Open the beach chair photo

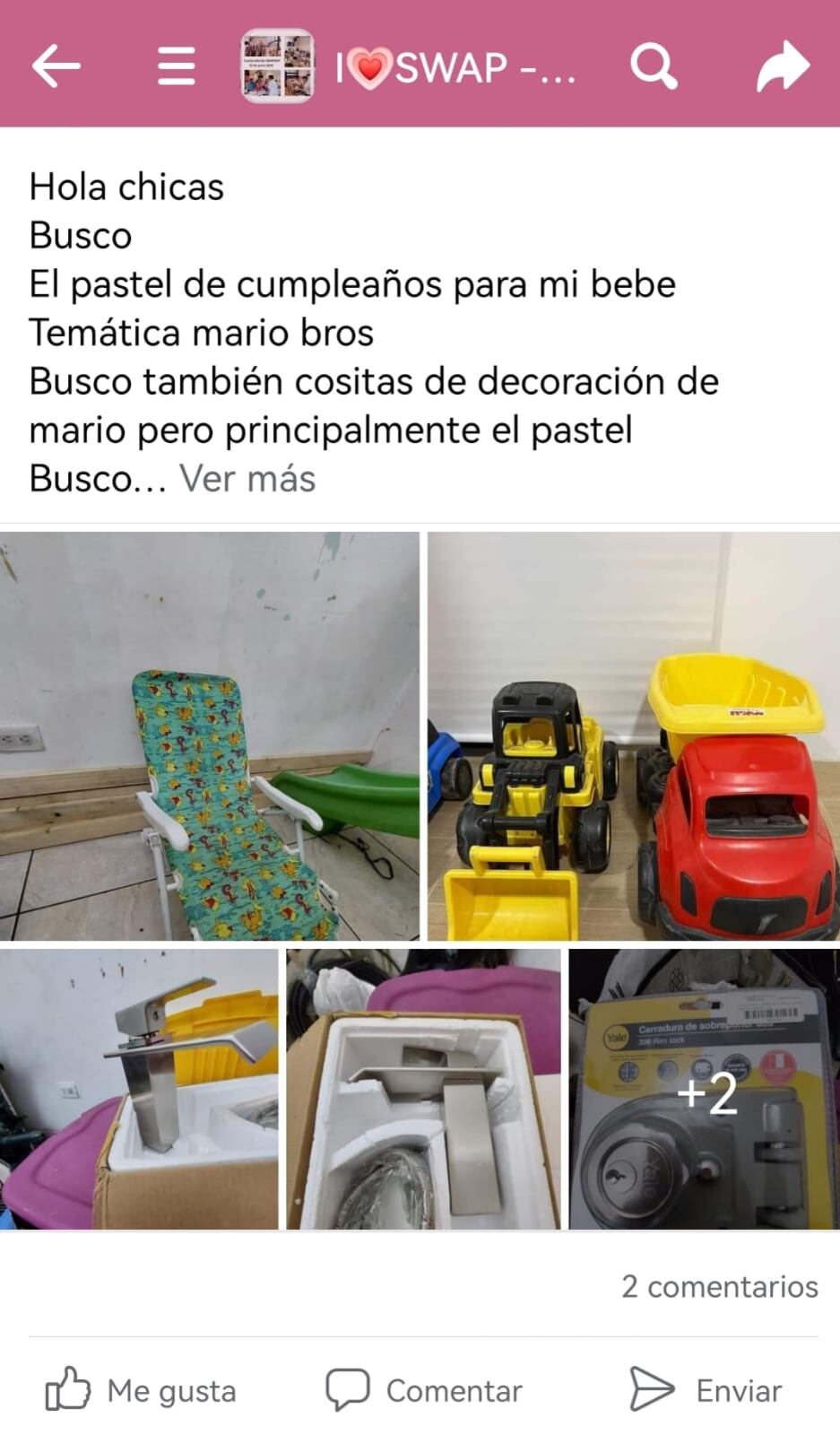(x=210, y=735)
